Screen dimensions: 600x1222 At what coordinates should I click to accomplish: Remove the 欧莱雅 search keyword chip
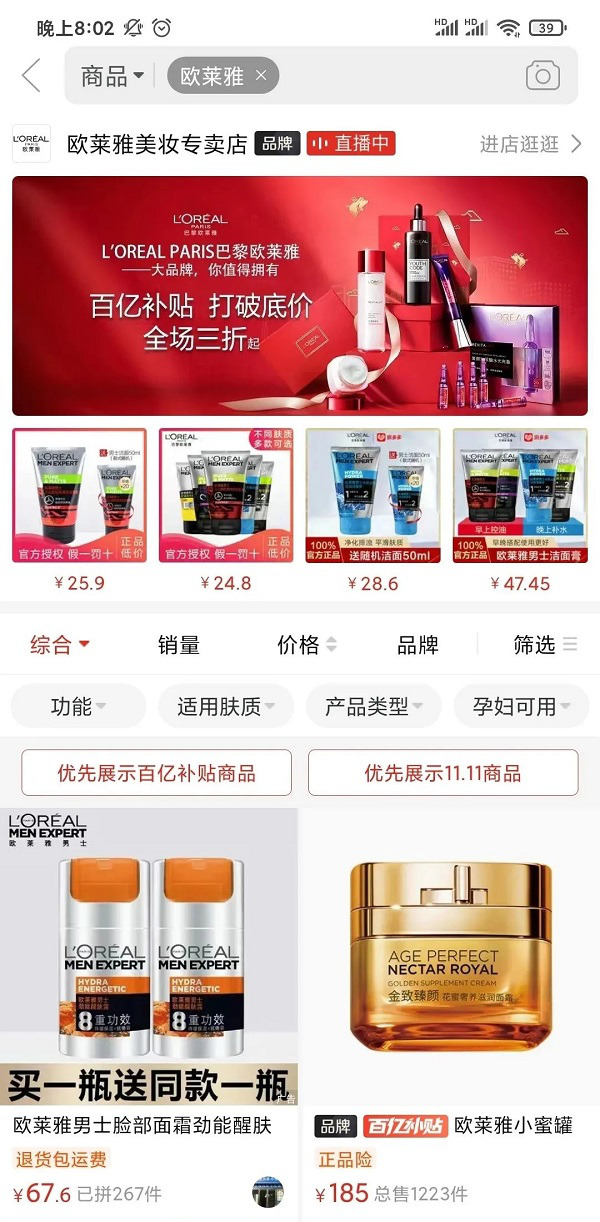261,76
